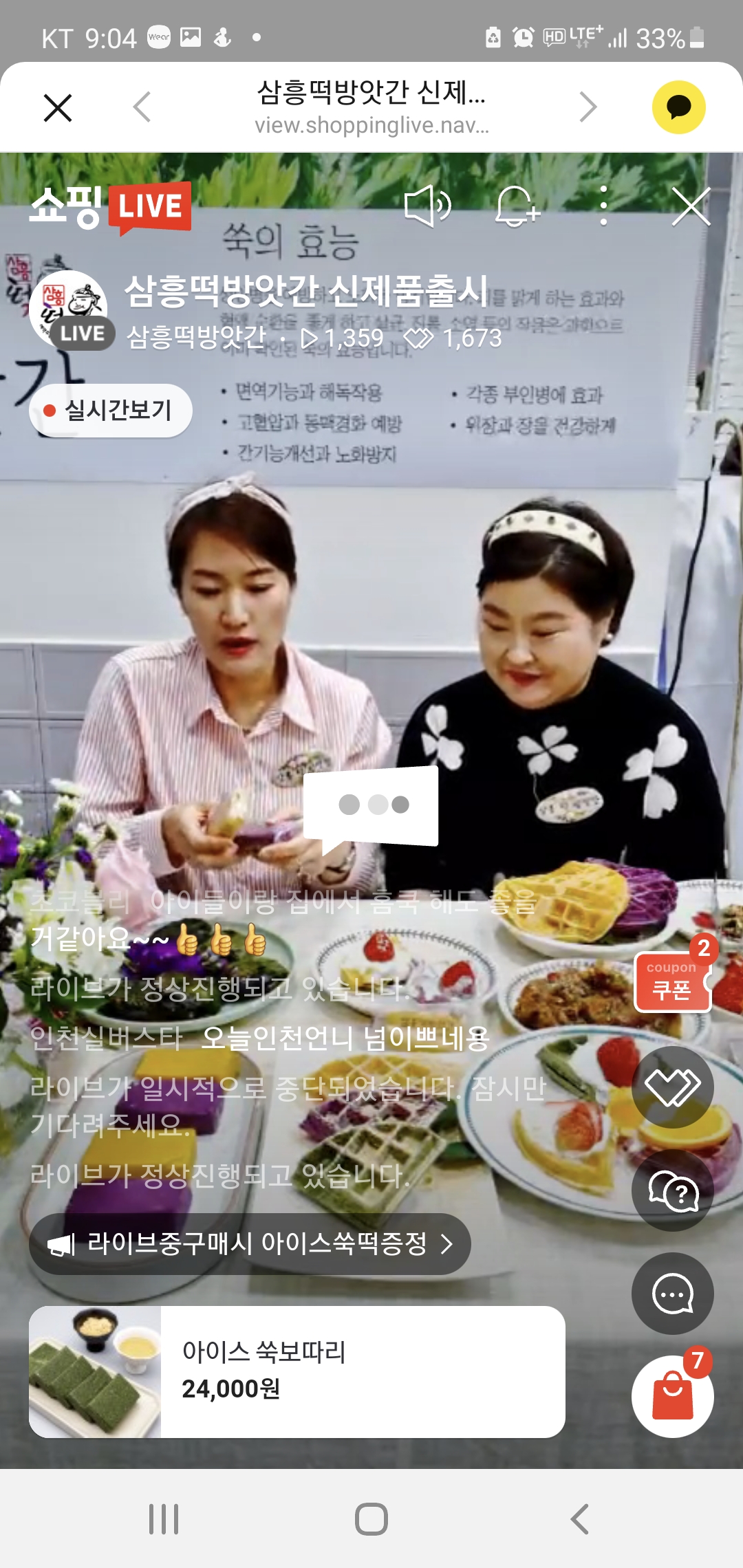Like the live stream with the heart

(672, 1087)
